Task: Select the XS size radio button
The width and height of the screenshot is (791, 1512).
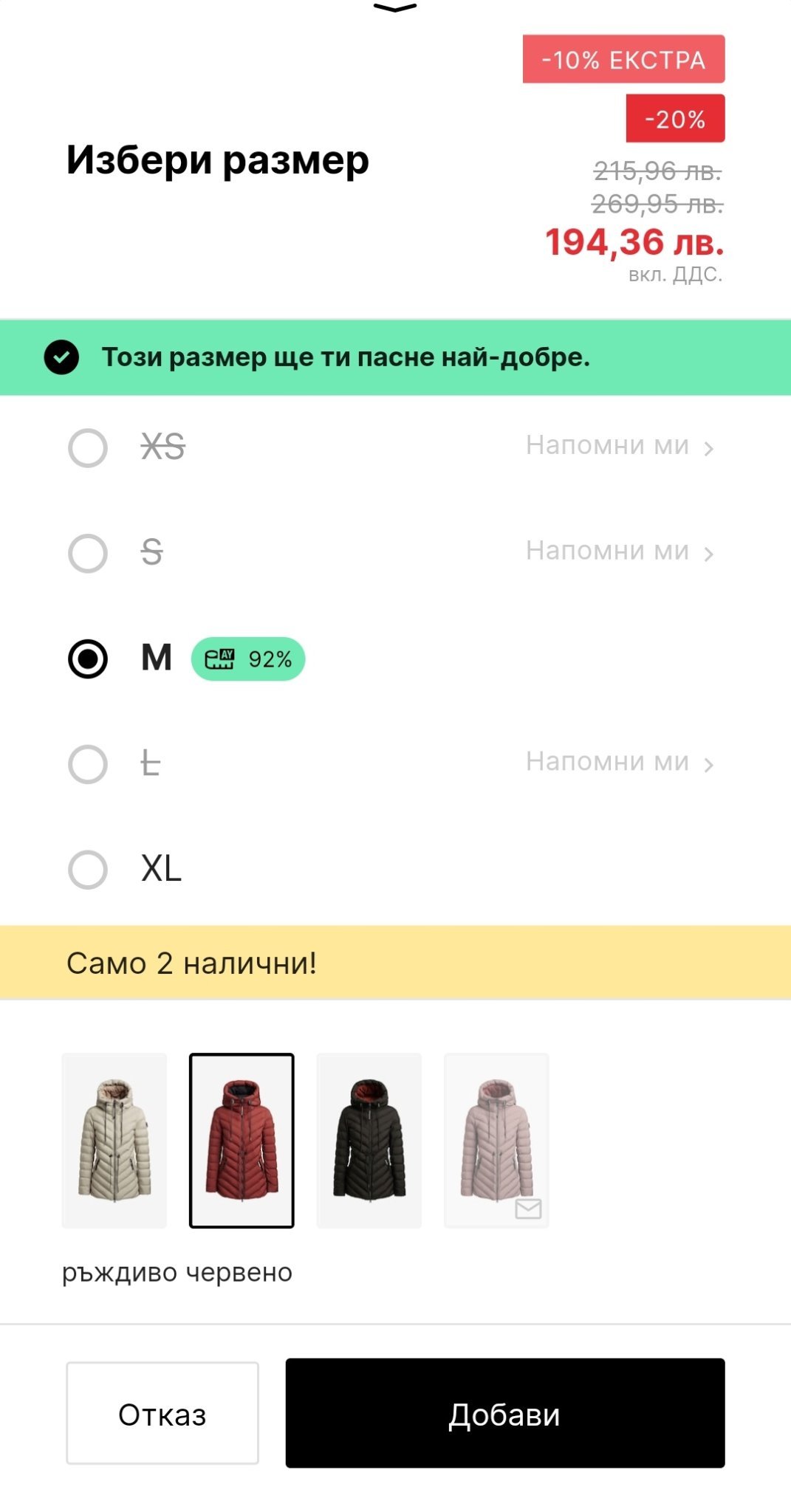Action: pos(88,447)
